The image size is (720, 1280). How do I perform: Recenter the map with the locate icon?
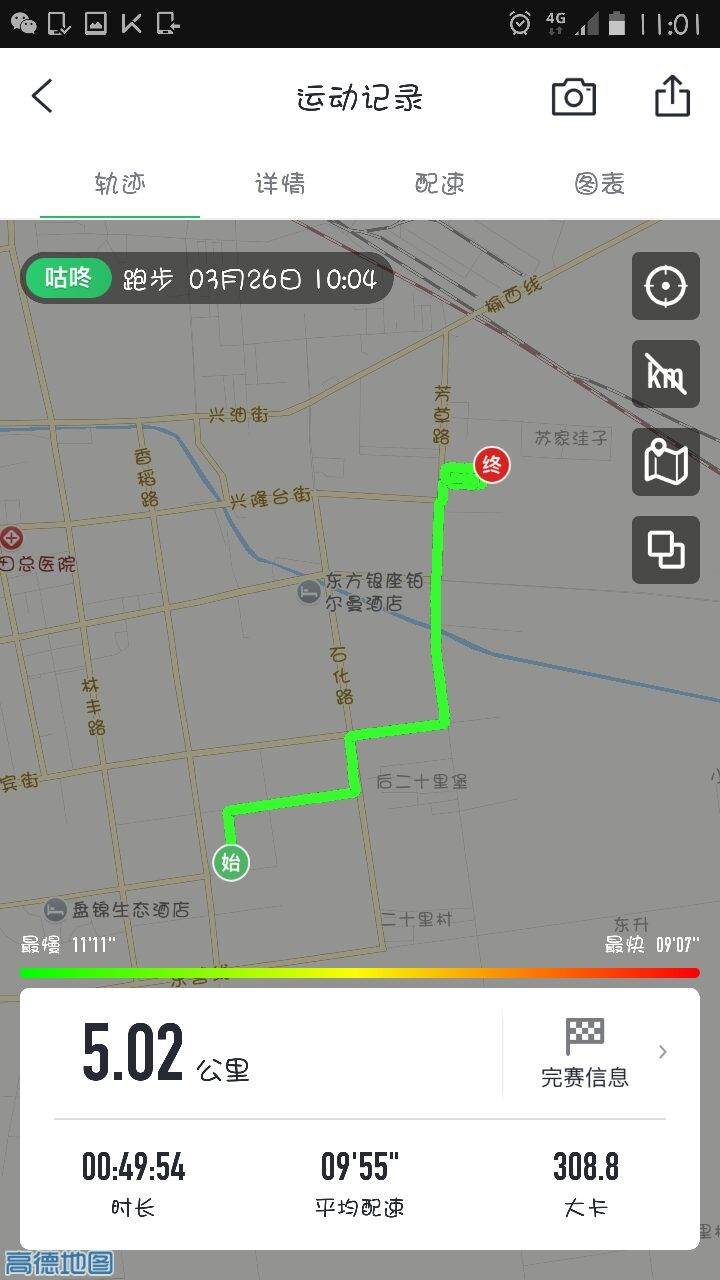pos(666,287)
